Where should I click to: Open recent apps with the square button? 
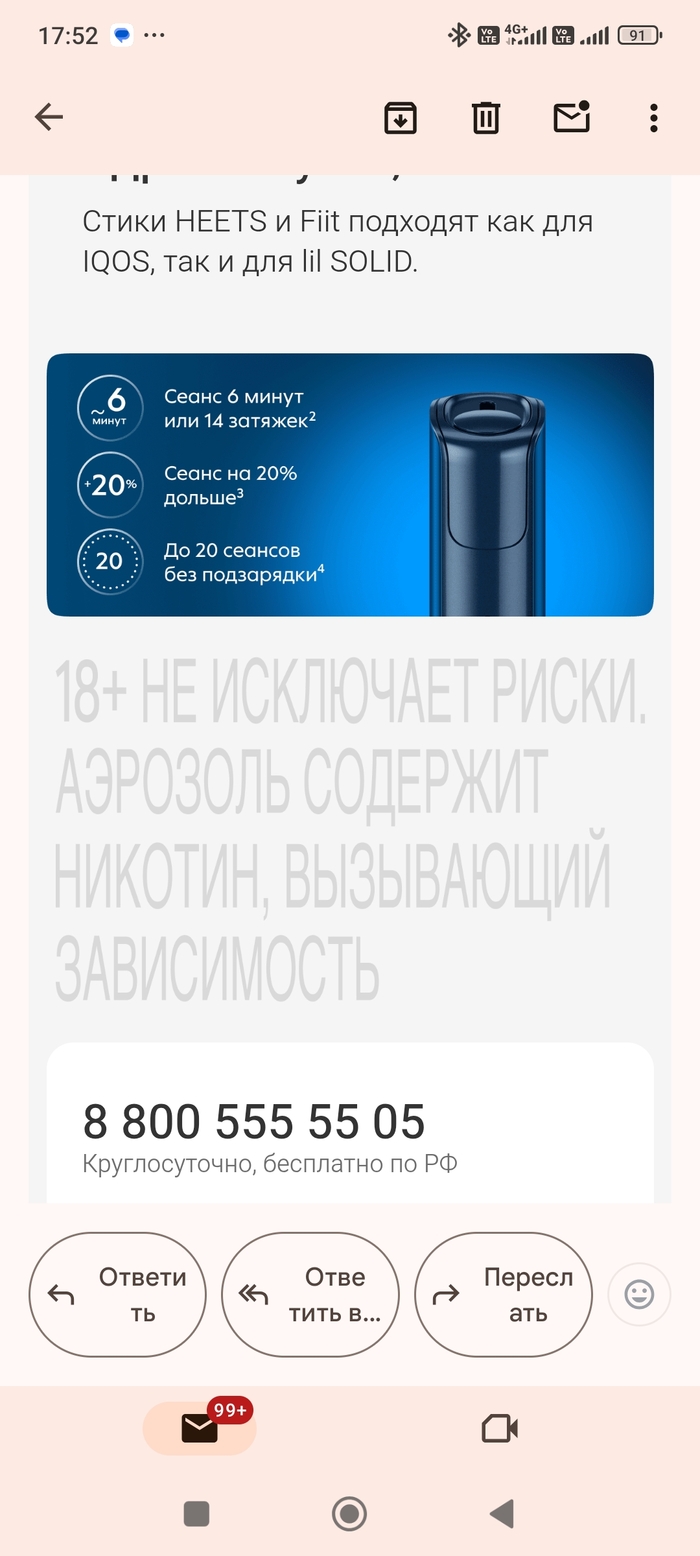[x=197, y=1513]
